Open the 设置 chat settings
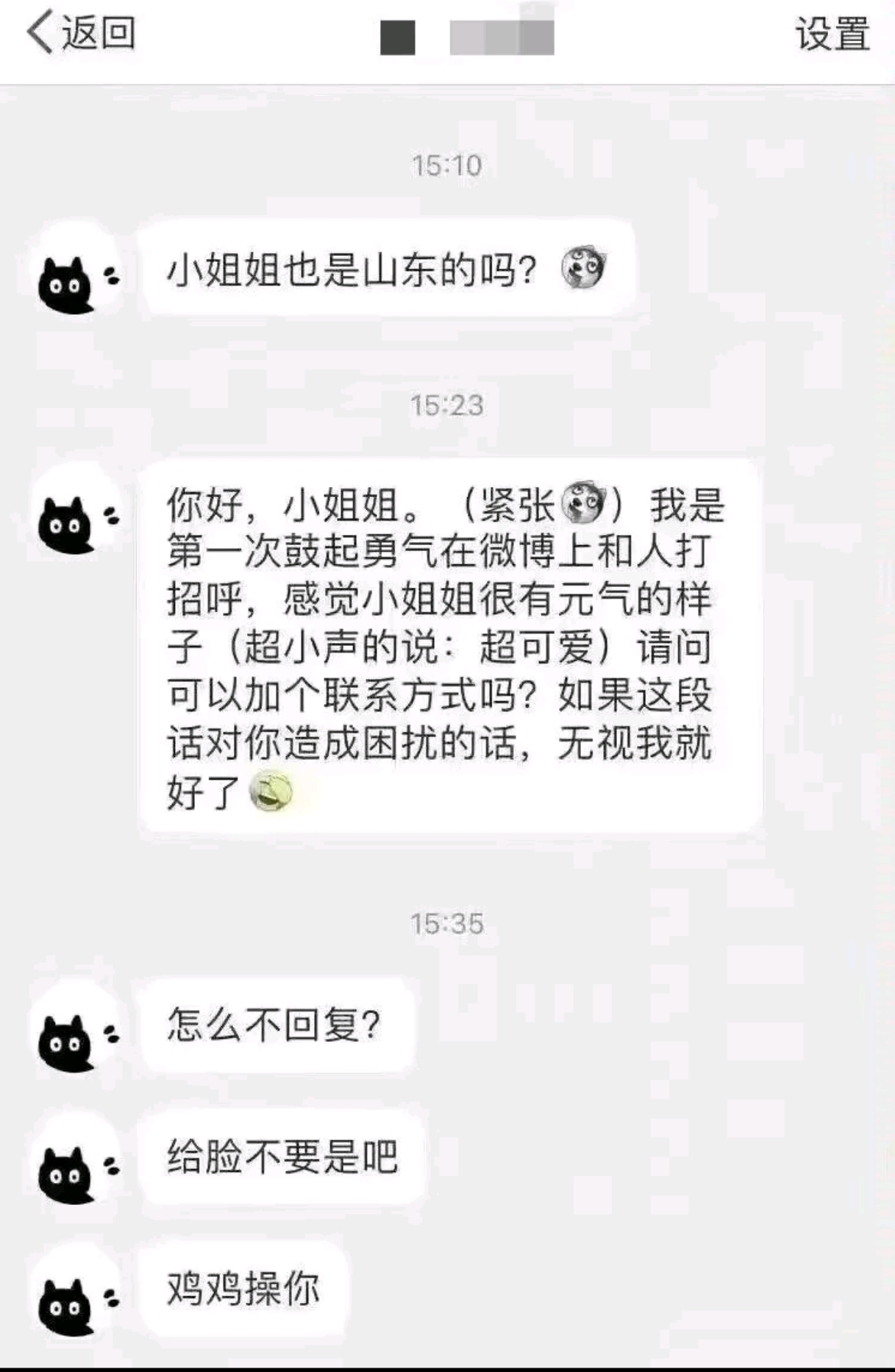Image resolution: width=895 pixels, height=1372 pixels. pyautogui.click(x=832, y=35)
